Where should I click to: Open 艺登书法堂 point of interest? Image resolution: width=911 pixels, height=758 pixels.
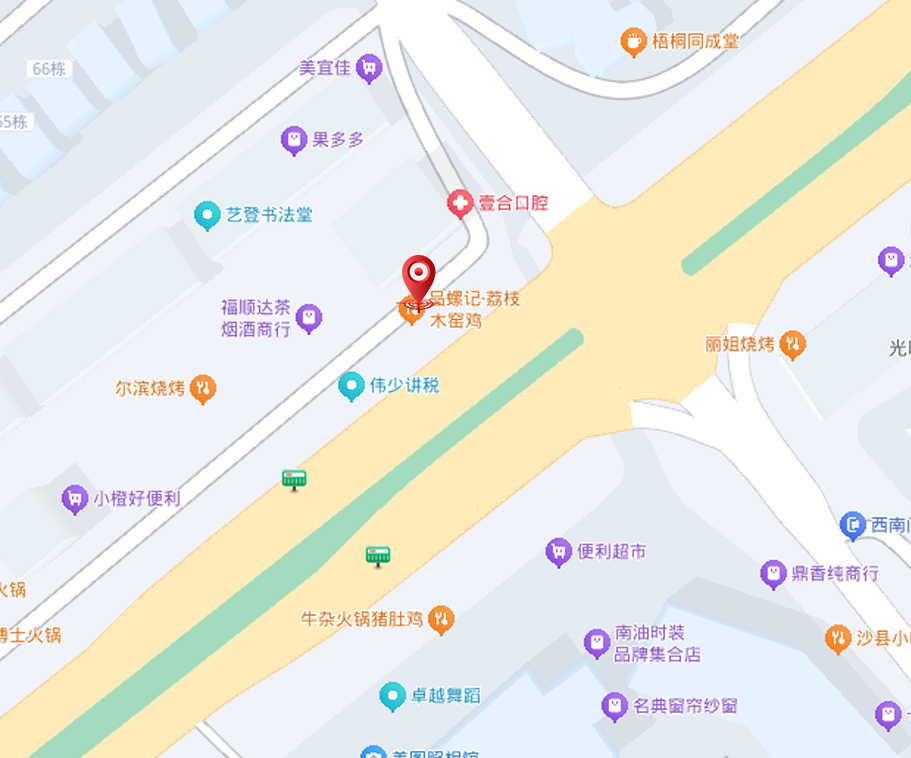click(207, 214)
